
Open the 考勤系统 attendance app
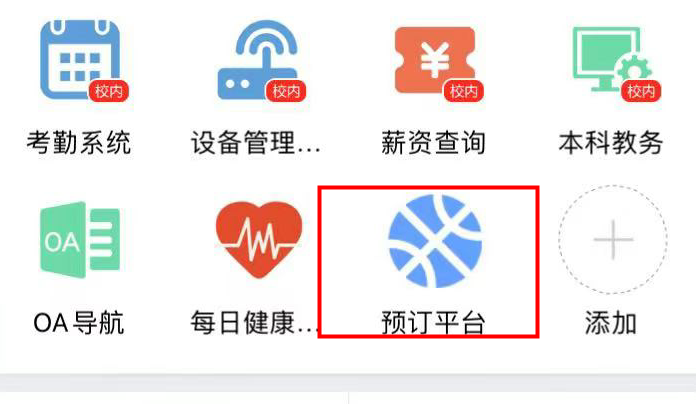[78, 60]
